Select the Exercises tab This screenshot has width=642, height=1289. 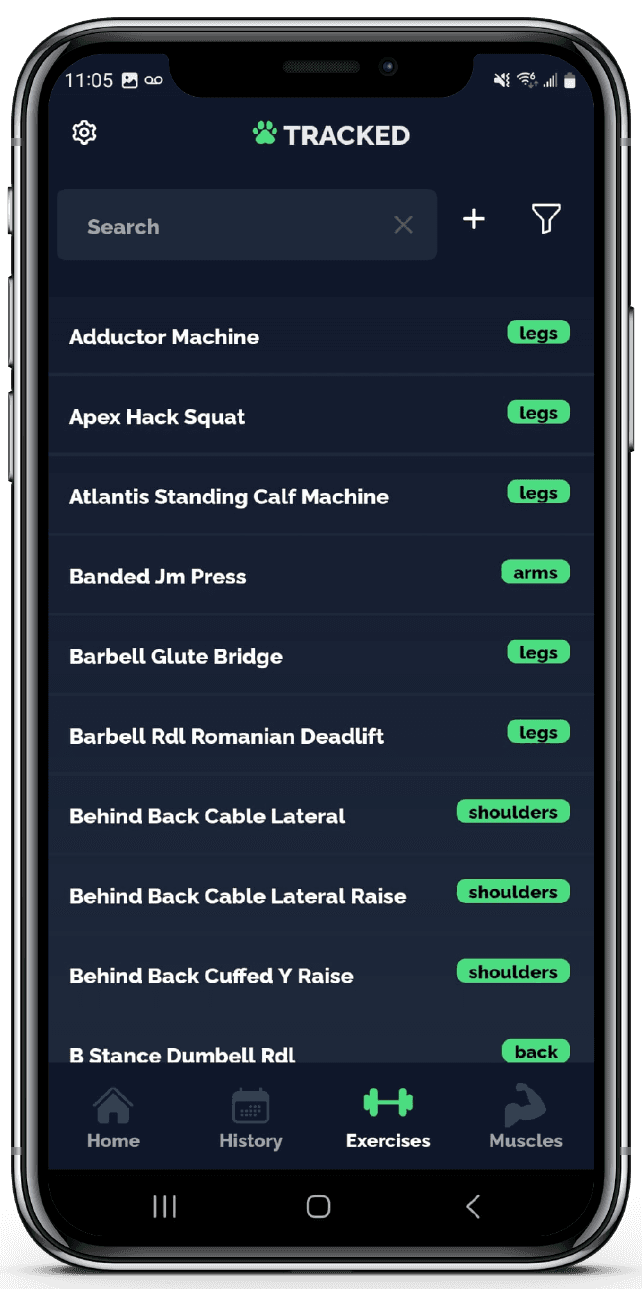(x=388, y=1118)
